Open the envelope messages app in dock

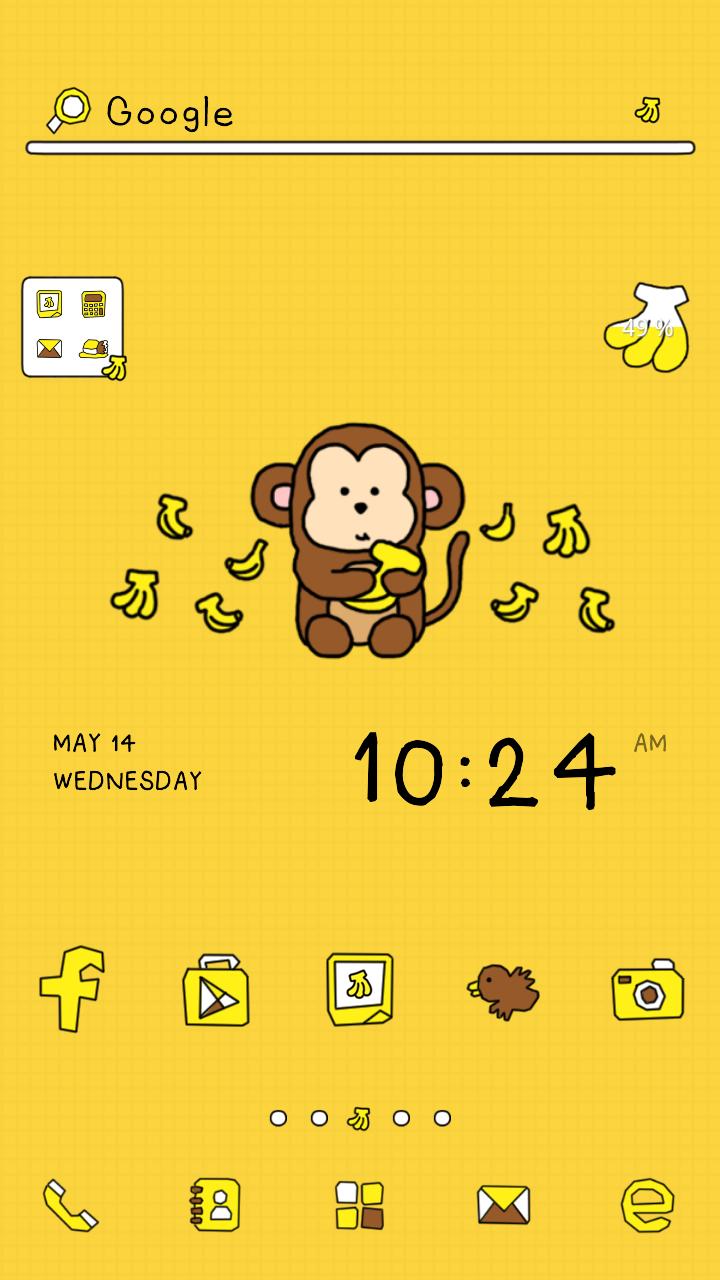[503, 1205]
